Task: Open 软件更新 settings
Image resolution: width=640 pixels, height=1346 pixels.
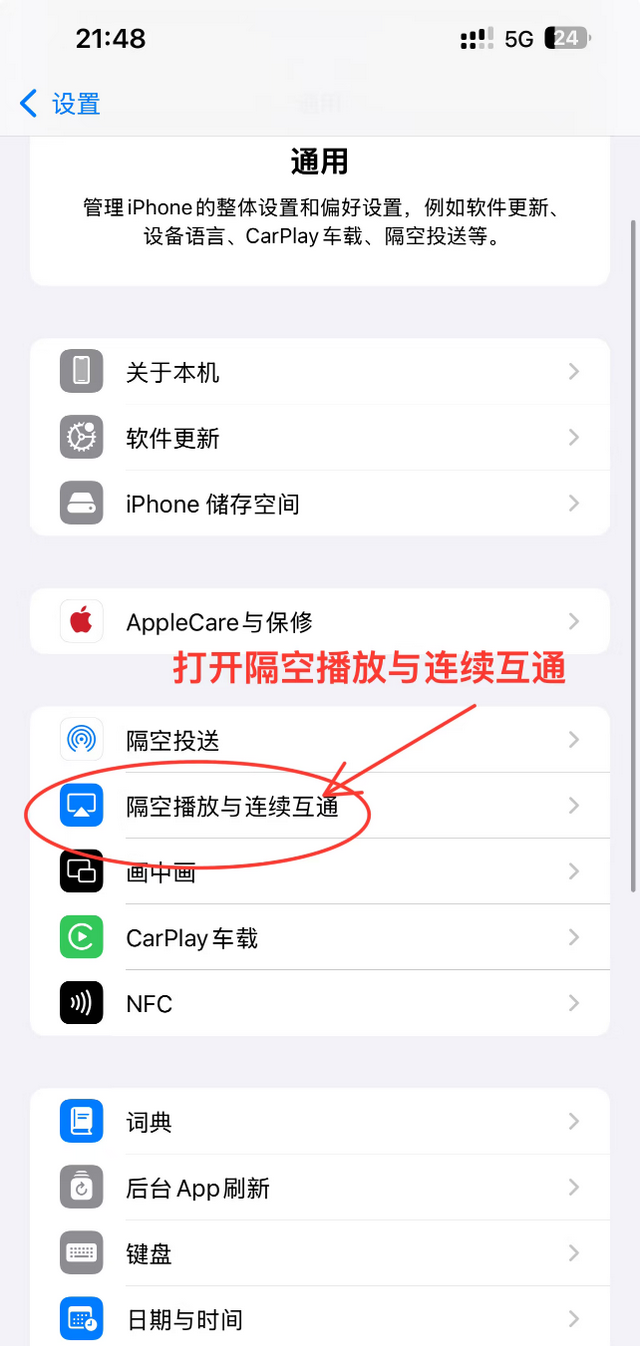Action: point(320,438)
